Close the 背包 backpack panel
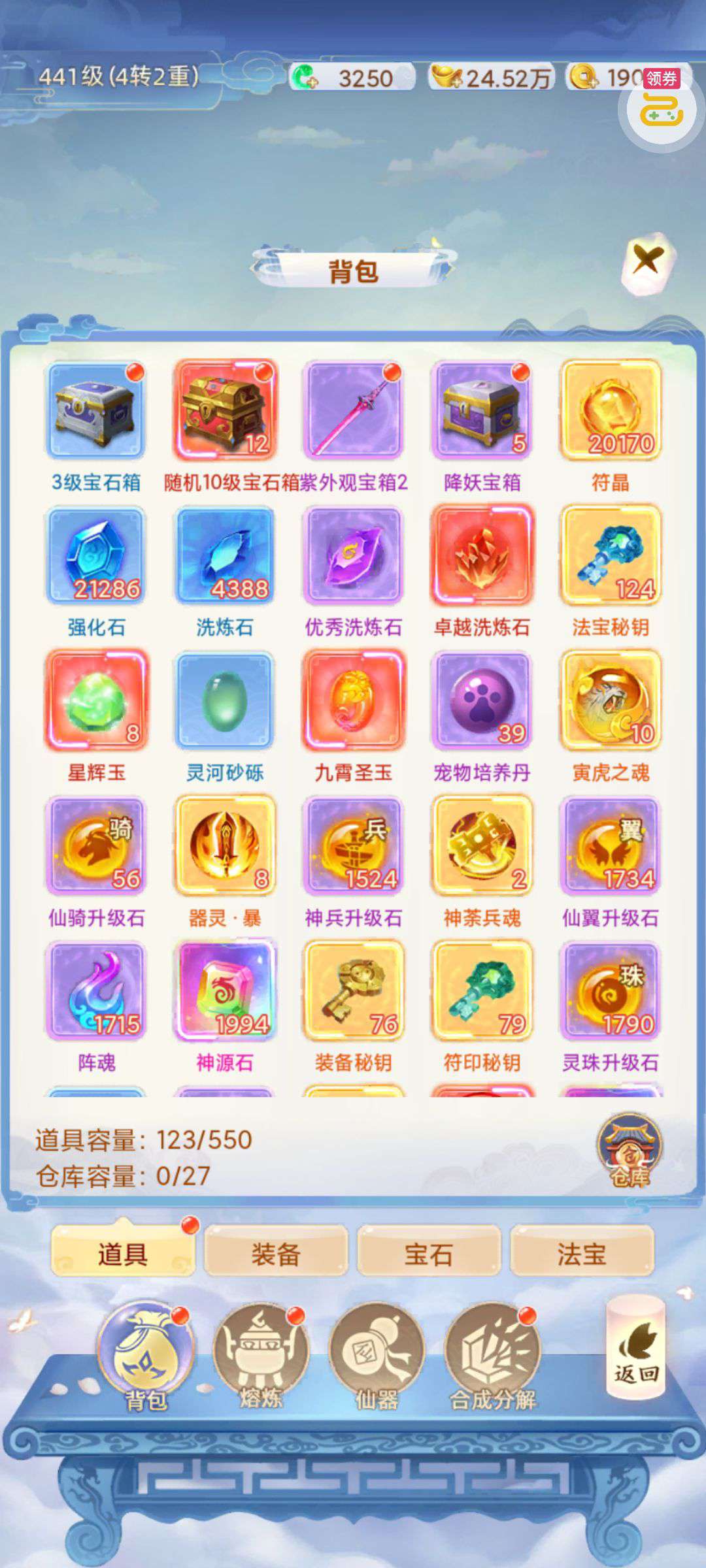Image resolution: width=706 pixels, height=1568 pixels. pos(647,261)
